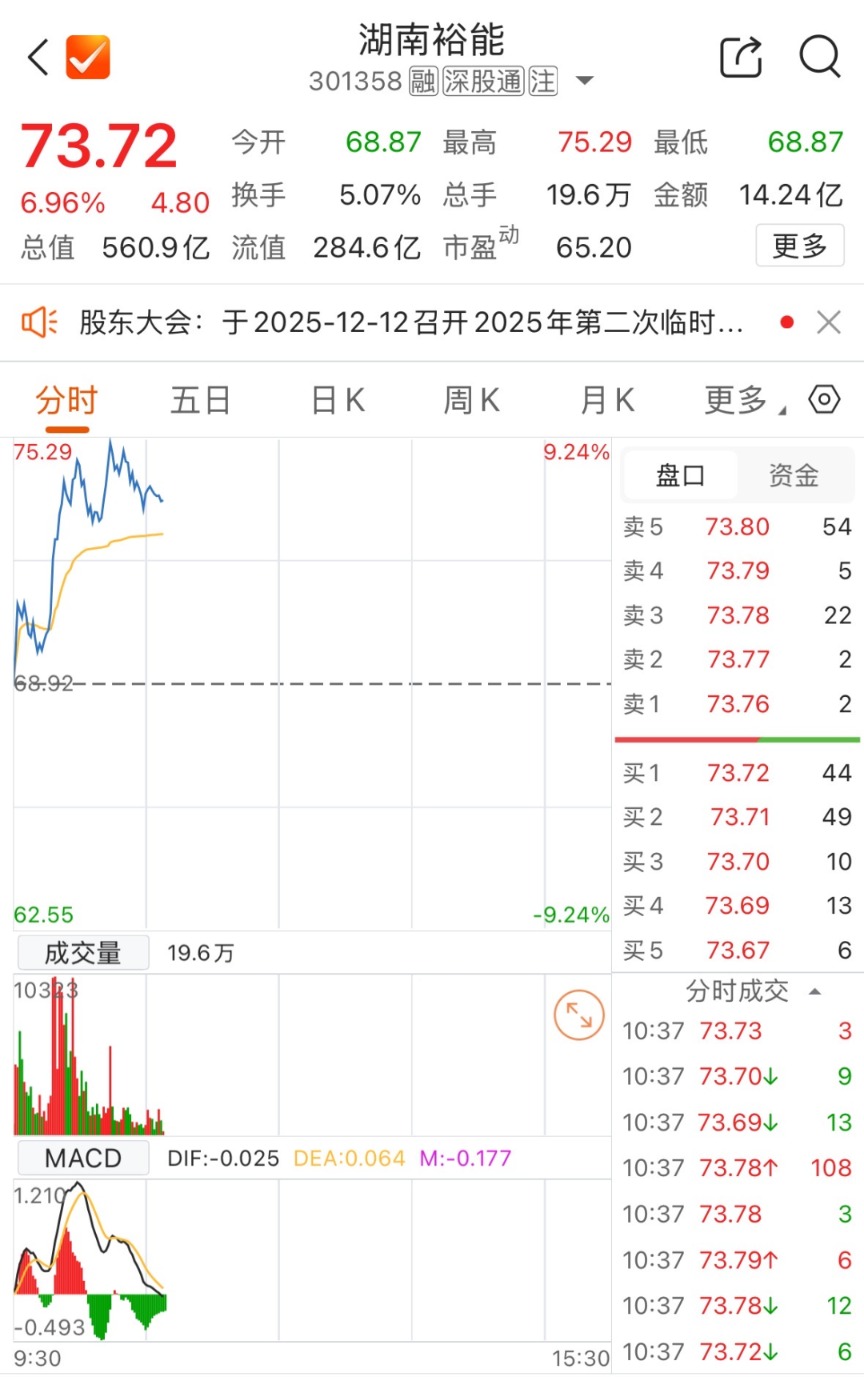Tap the 成交量 indicator button
The width and height of the screenshot is (864, 1377).
tap(82, 953)
